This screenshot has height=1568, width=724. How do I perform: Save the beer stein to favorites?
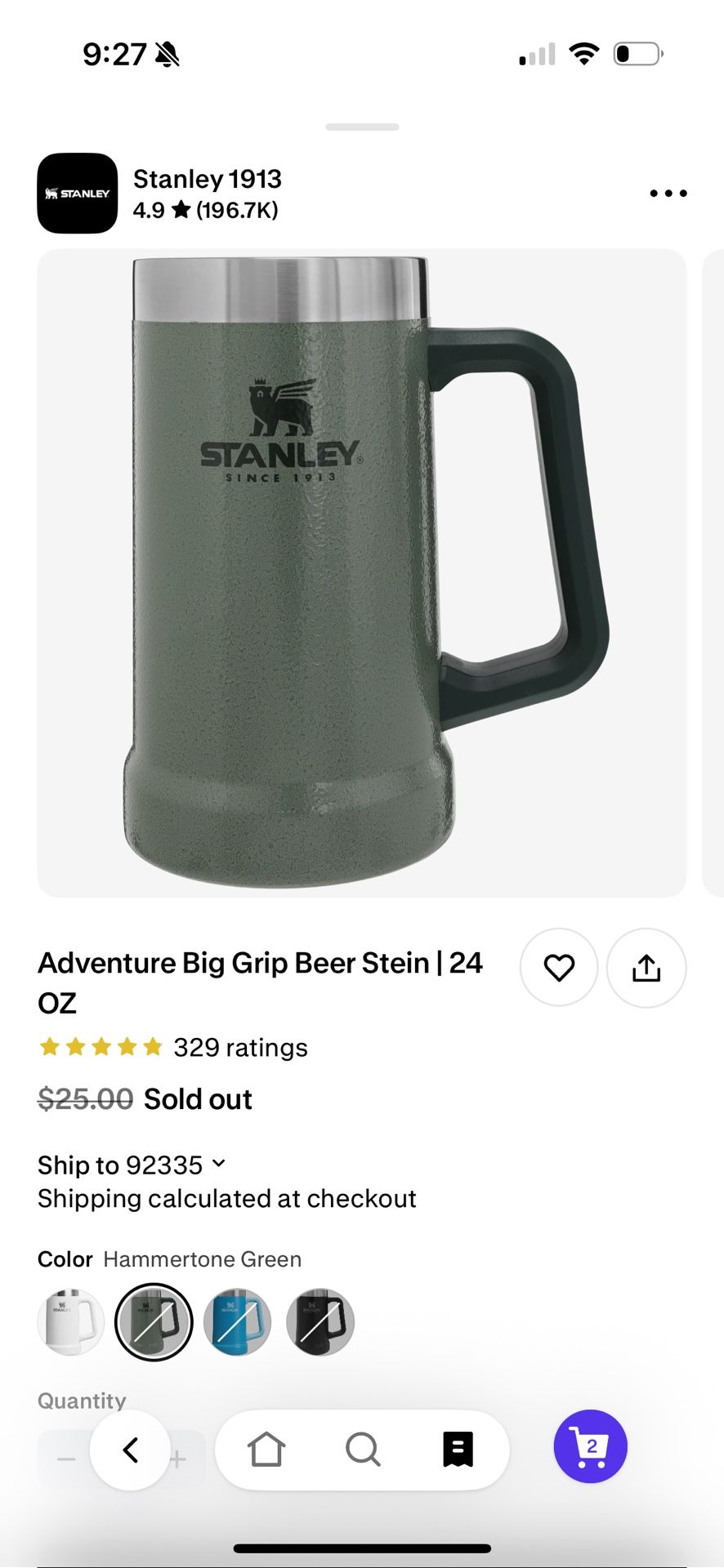(559, 968)
